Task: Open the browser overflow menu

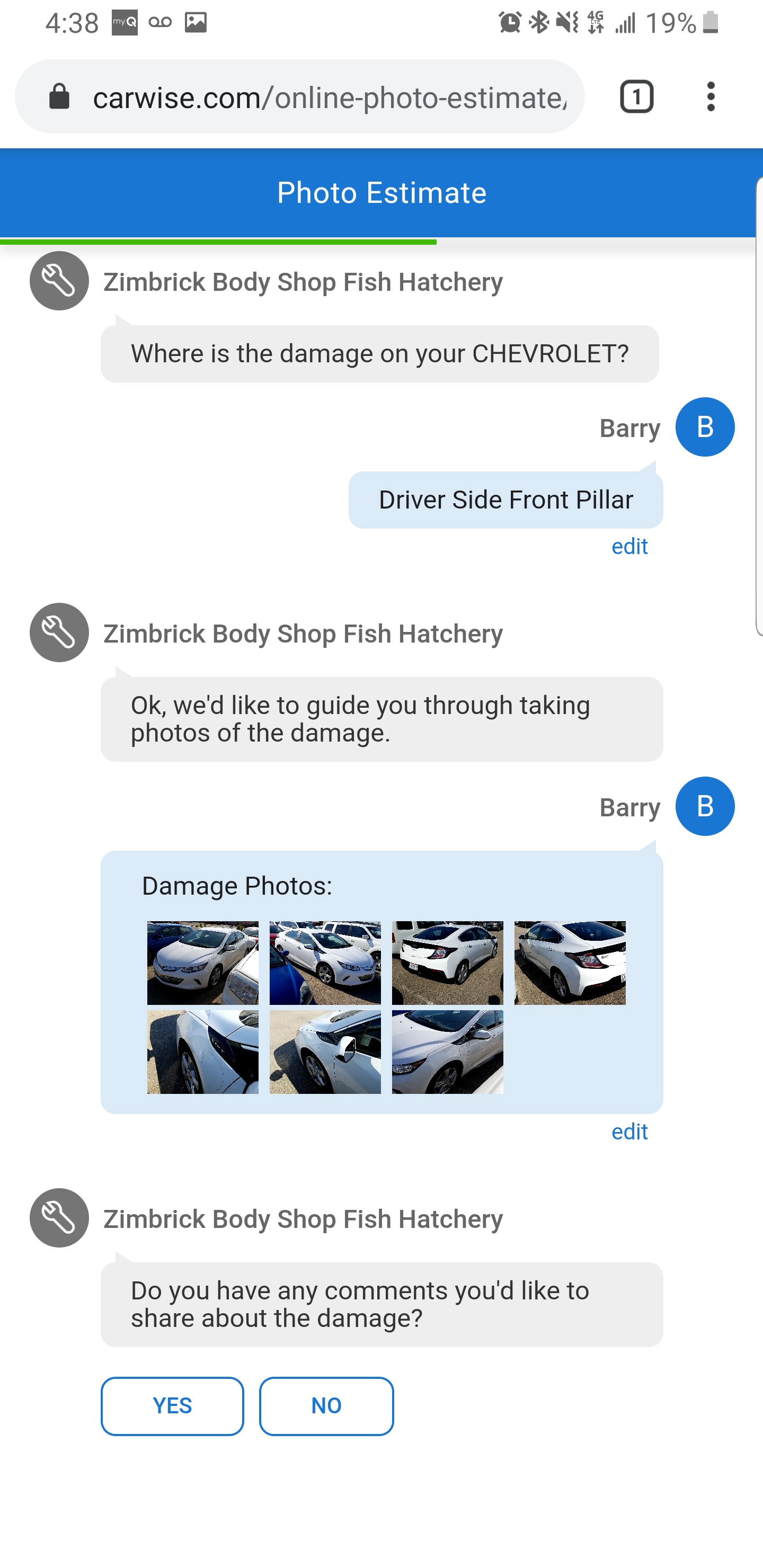Action: click(x=711, y=97)
